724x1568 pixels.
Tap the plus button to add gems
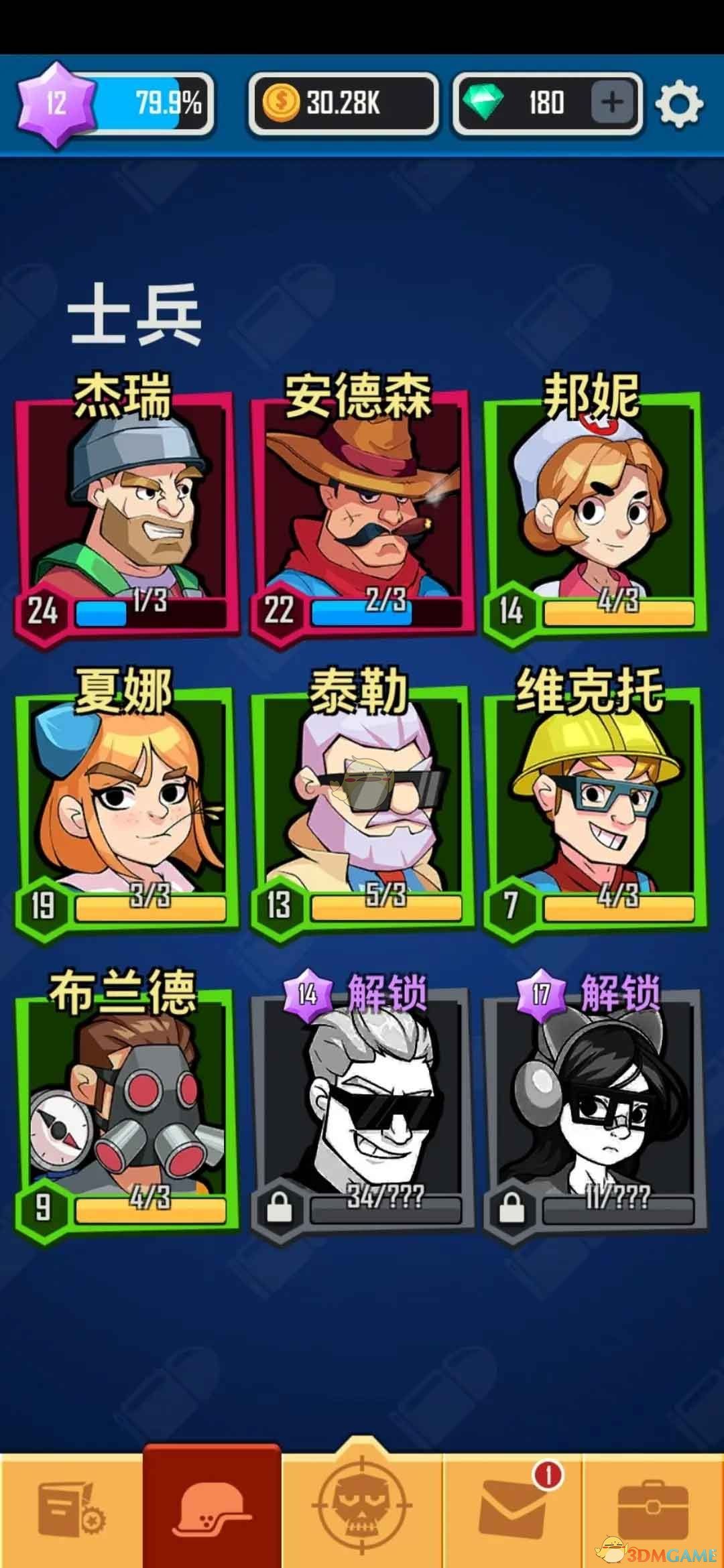point(611,103)
